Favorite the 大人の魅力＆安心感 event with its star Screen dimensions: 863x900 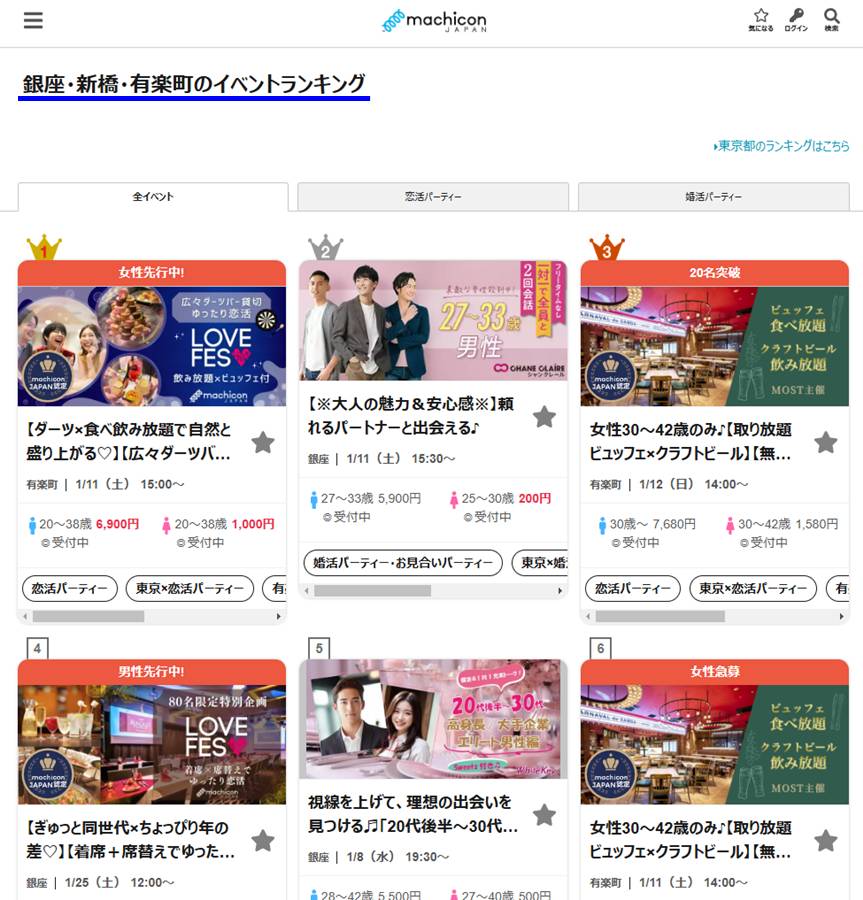(x=544, y=417)
